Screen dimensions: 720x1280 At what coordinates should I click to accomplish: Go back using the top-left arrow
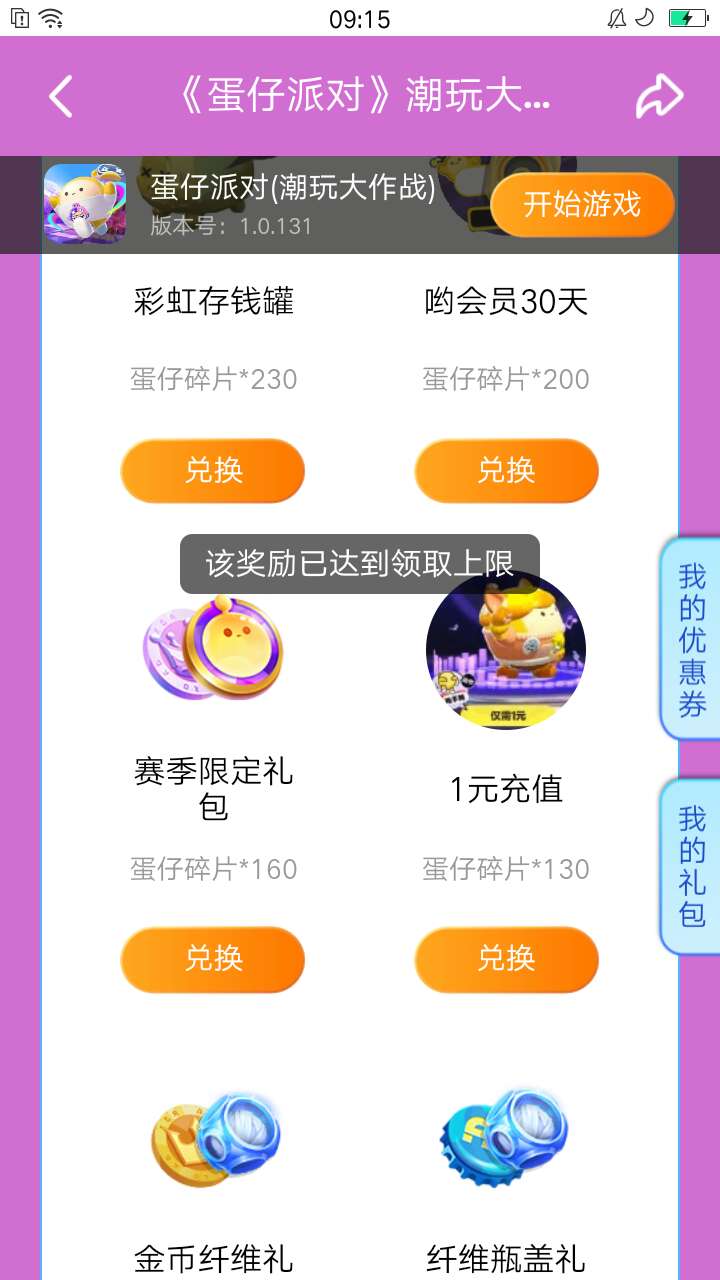[61, 96]
